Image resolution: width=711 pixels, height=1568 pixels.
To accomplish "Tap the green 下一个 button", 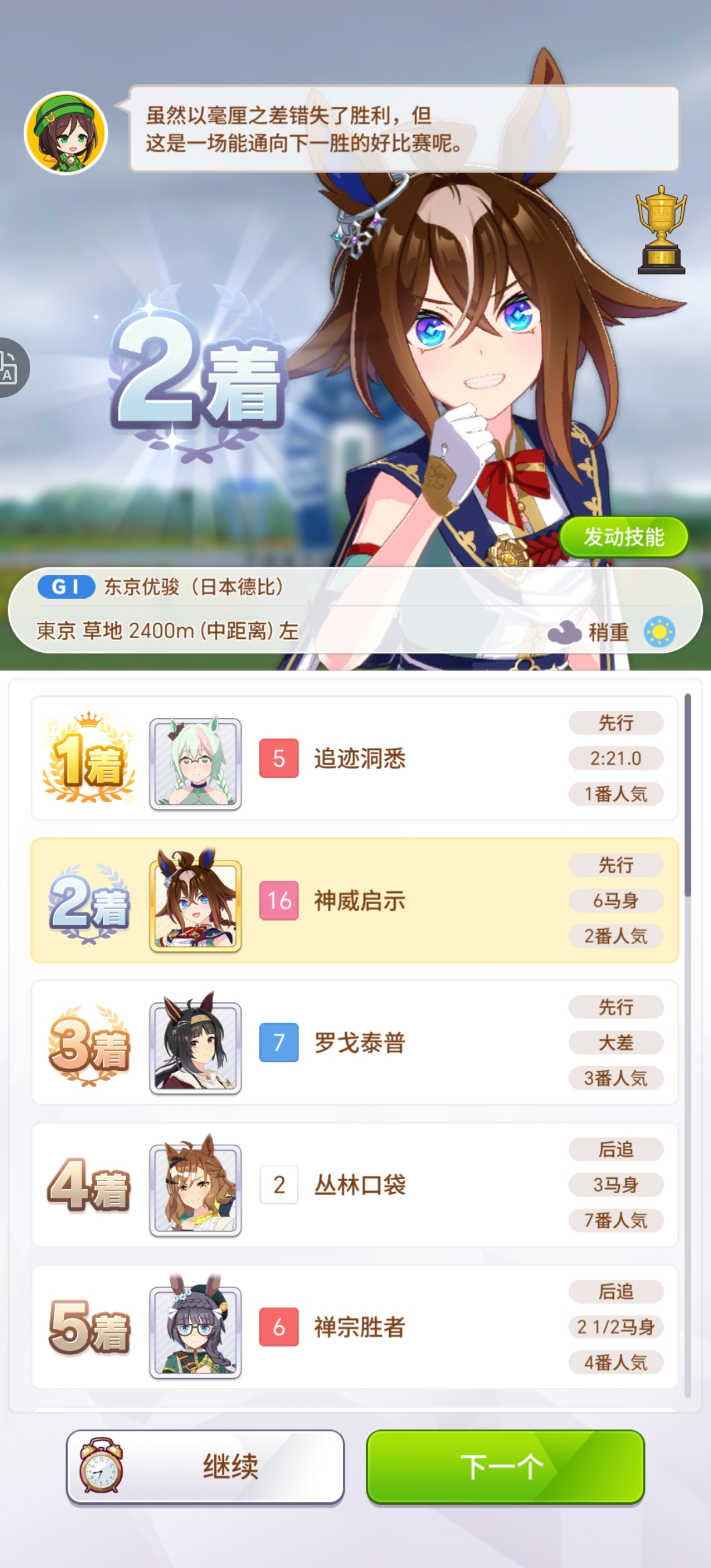I will click(505, 1467).
